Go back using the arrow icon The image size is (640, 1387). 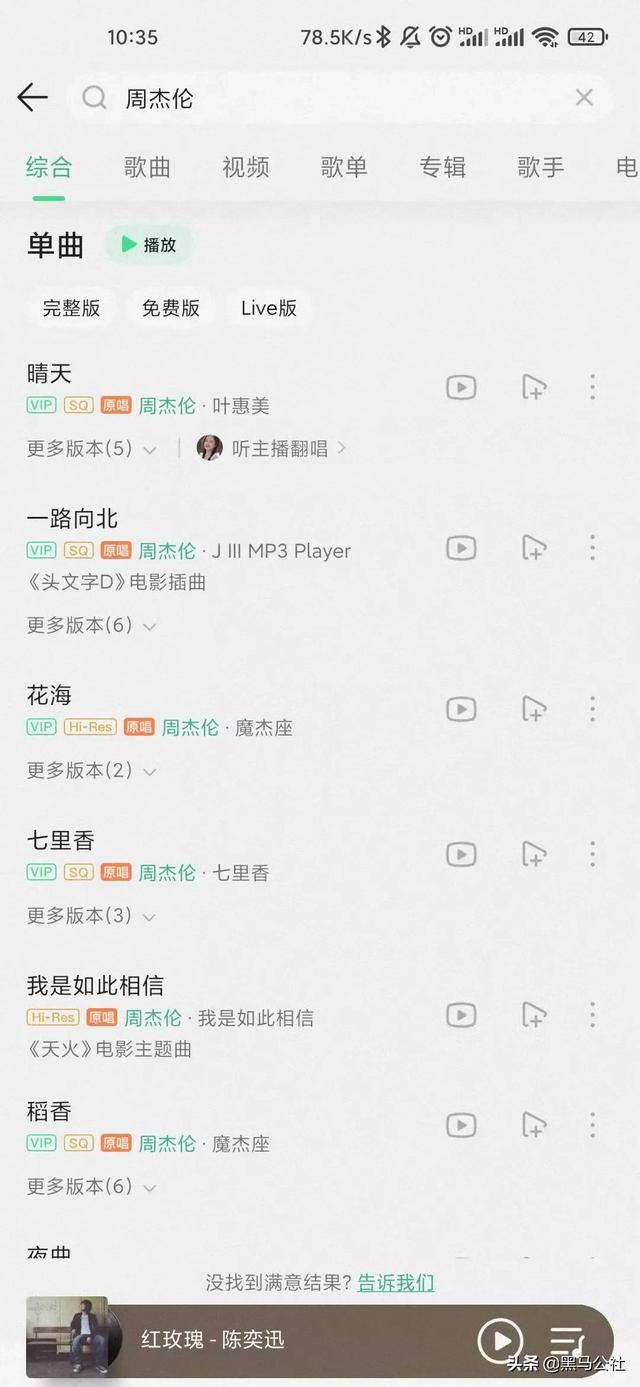pos(32,97)
